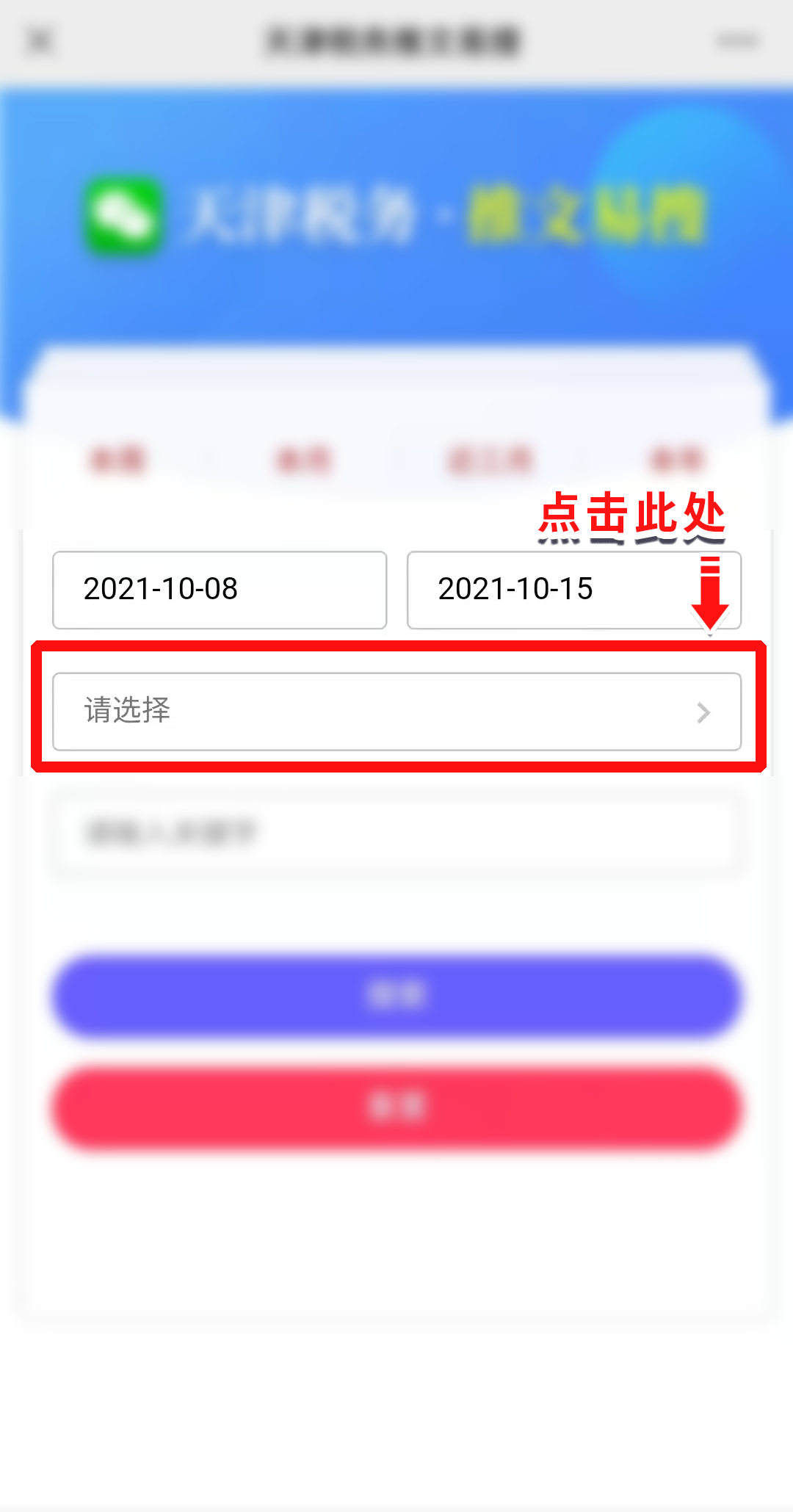Image resolution: width=793 pixels, height=1512 pixels.
Task: Open the 2021-10-15 end date picker
Action: [574, 590]
